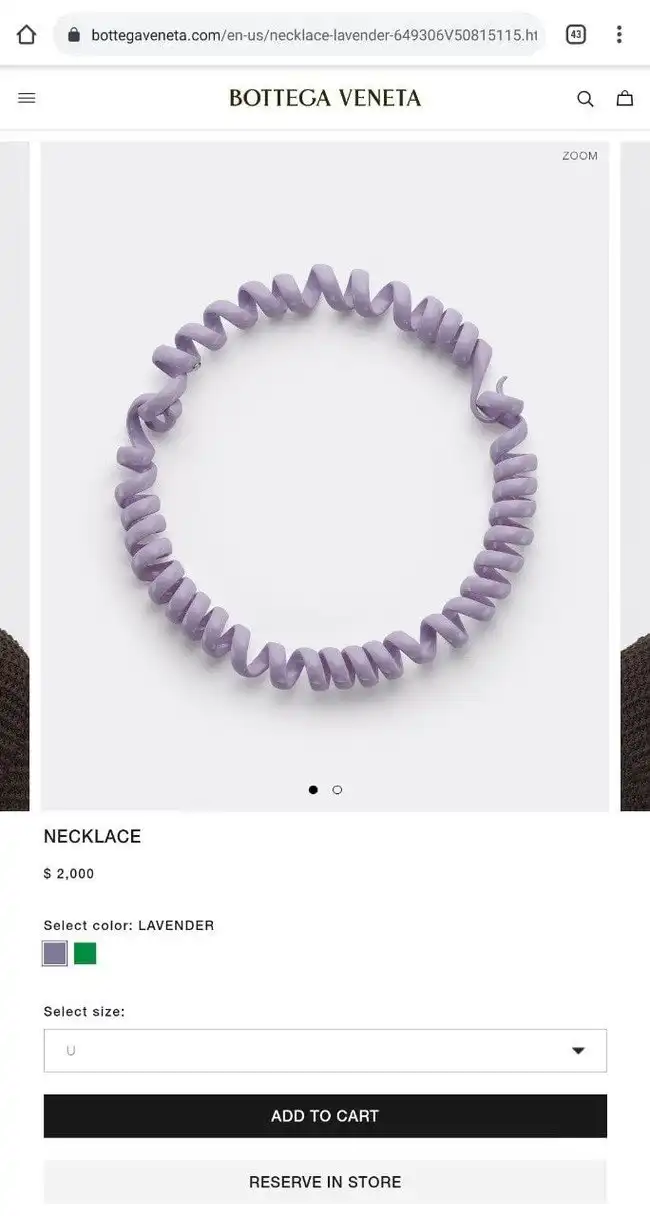
Task: Zoom the necklace product image
Action: tap(579, 156)
